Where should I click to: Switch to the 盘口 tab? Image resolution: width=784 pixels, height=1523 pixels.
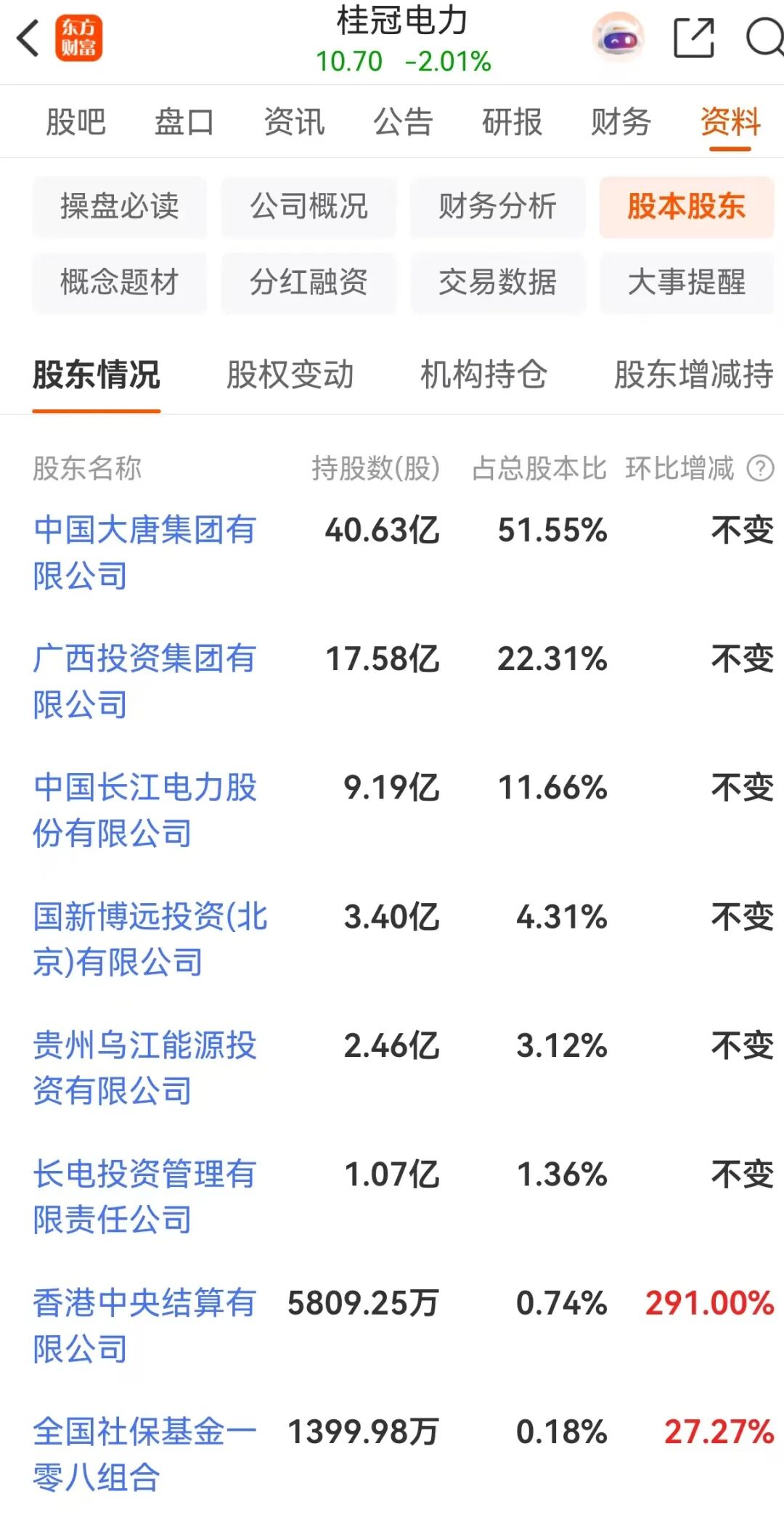[x=184, y=121]
